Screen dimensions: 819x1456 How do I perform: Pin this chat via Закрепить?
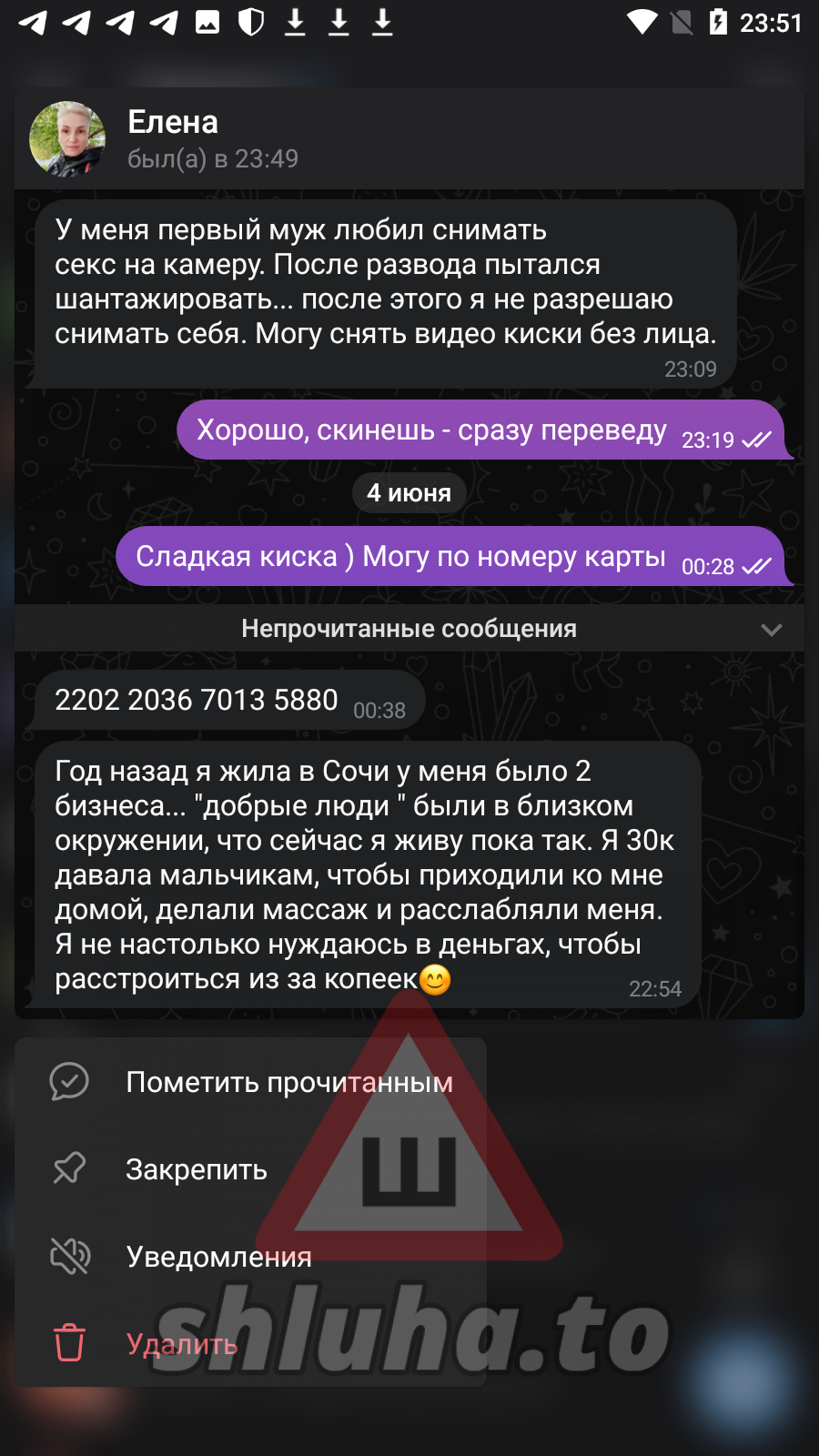250,1169
